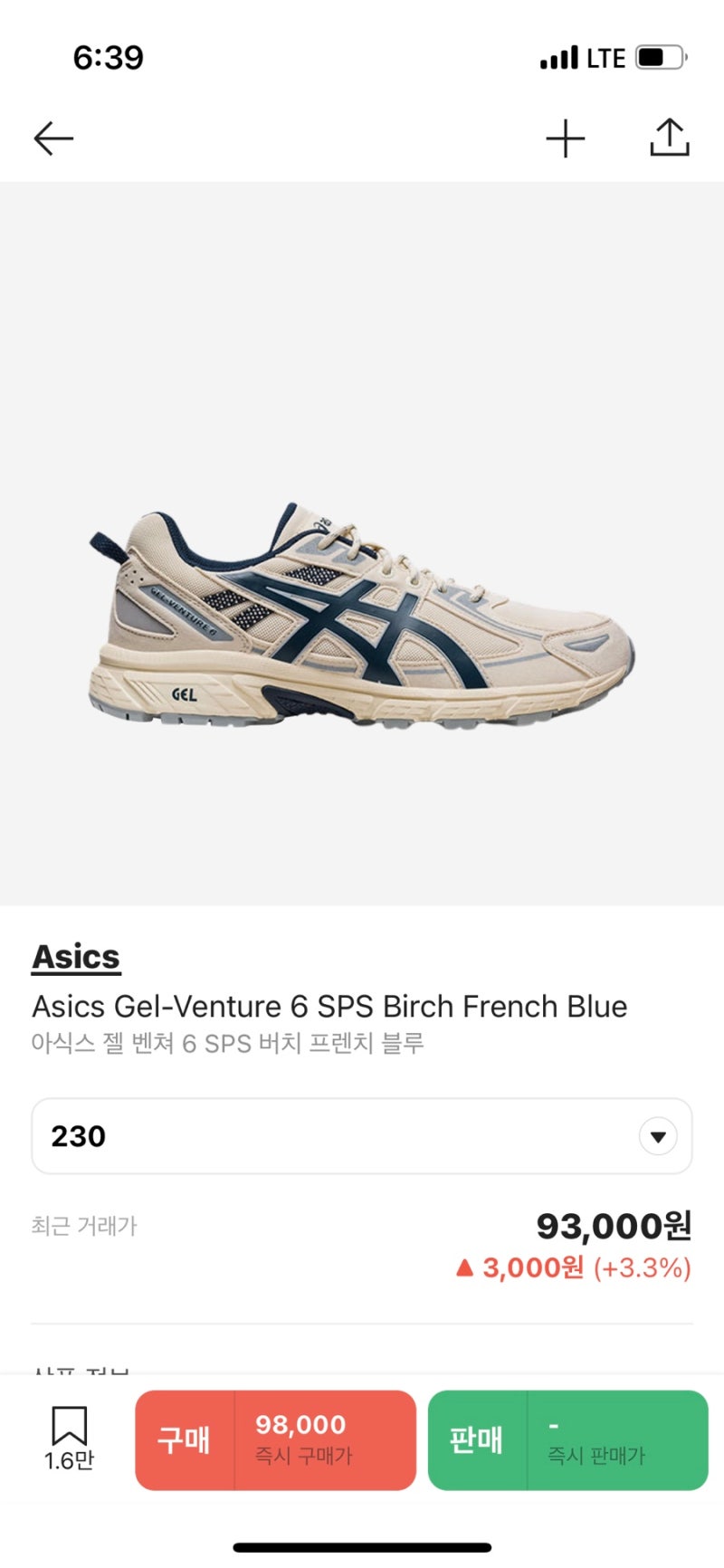Open the Asics brand link
The width and height of the screenshot is (724, 1568).
coord(76,957)
